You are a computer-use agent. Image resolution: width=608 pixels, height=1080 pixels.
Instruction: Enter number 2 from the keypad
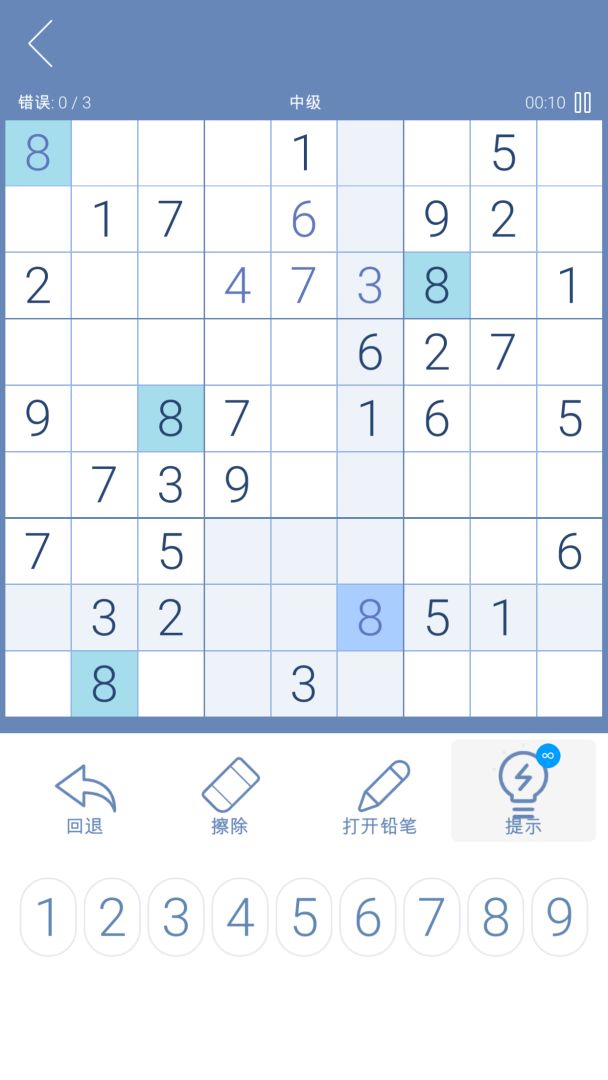112,917
